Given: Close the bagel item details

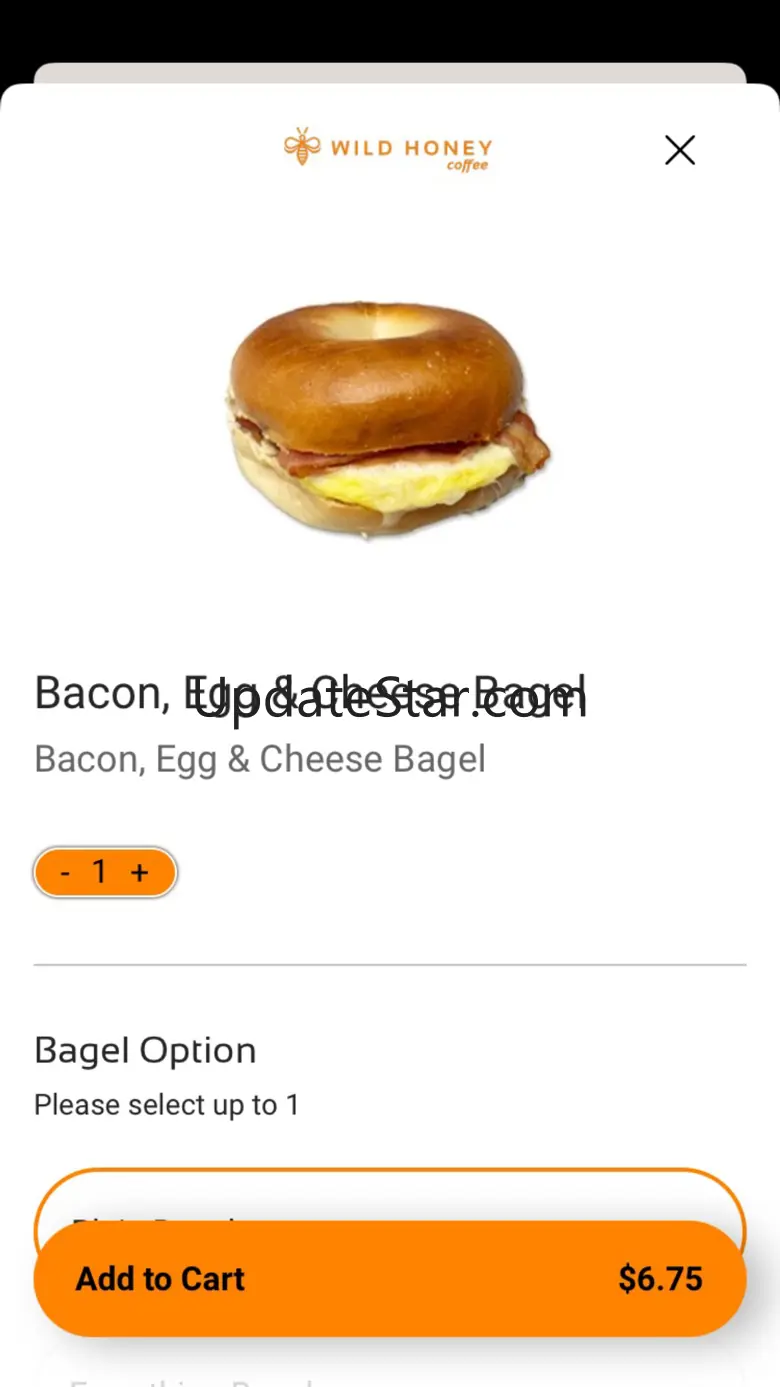Looking at the screenshot, I should click(x=680, y=150).
